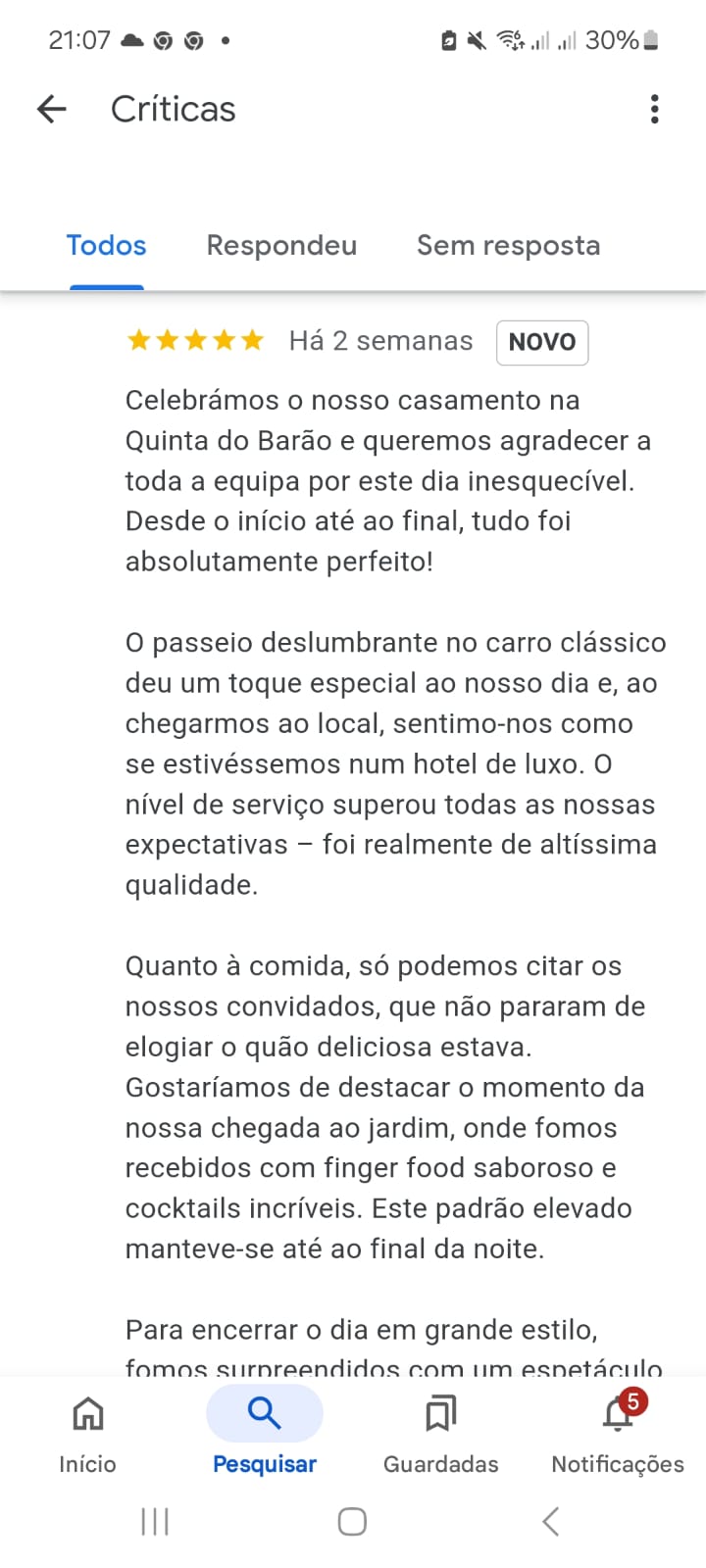Open the three-dot overflow menu
The width and height of the screenshot is (706, 1568).
654,109
